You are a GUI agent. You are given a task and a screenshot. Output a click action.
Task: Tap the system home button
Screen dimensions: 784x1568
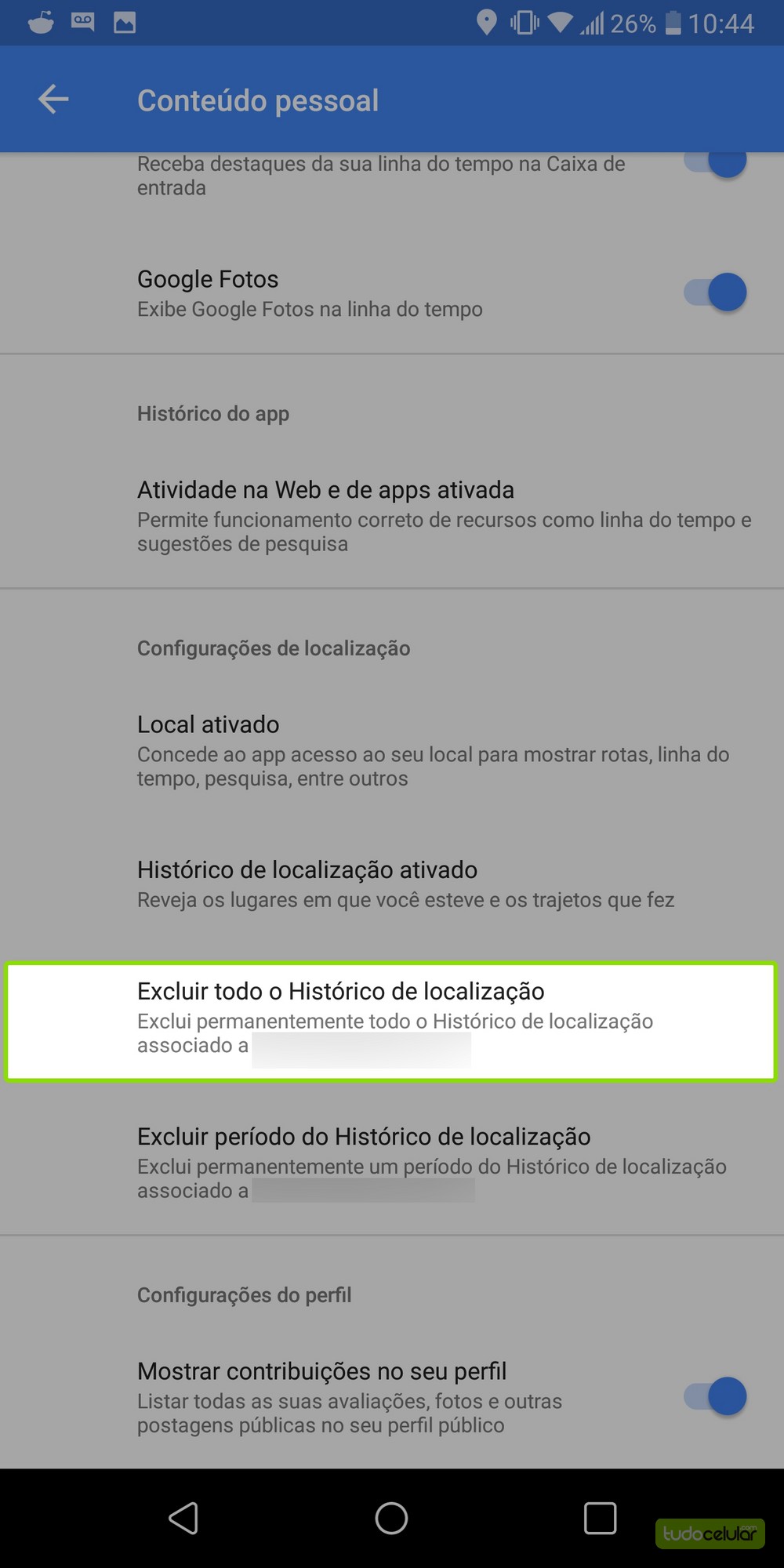coord(391,1518)
